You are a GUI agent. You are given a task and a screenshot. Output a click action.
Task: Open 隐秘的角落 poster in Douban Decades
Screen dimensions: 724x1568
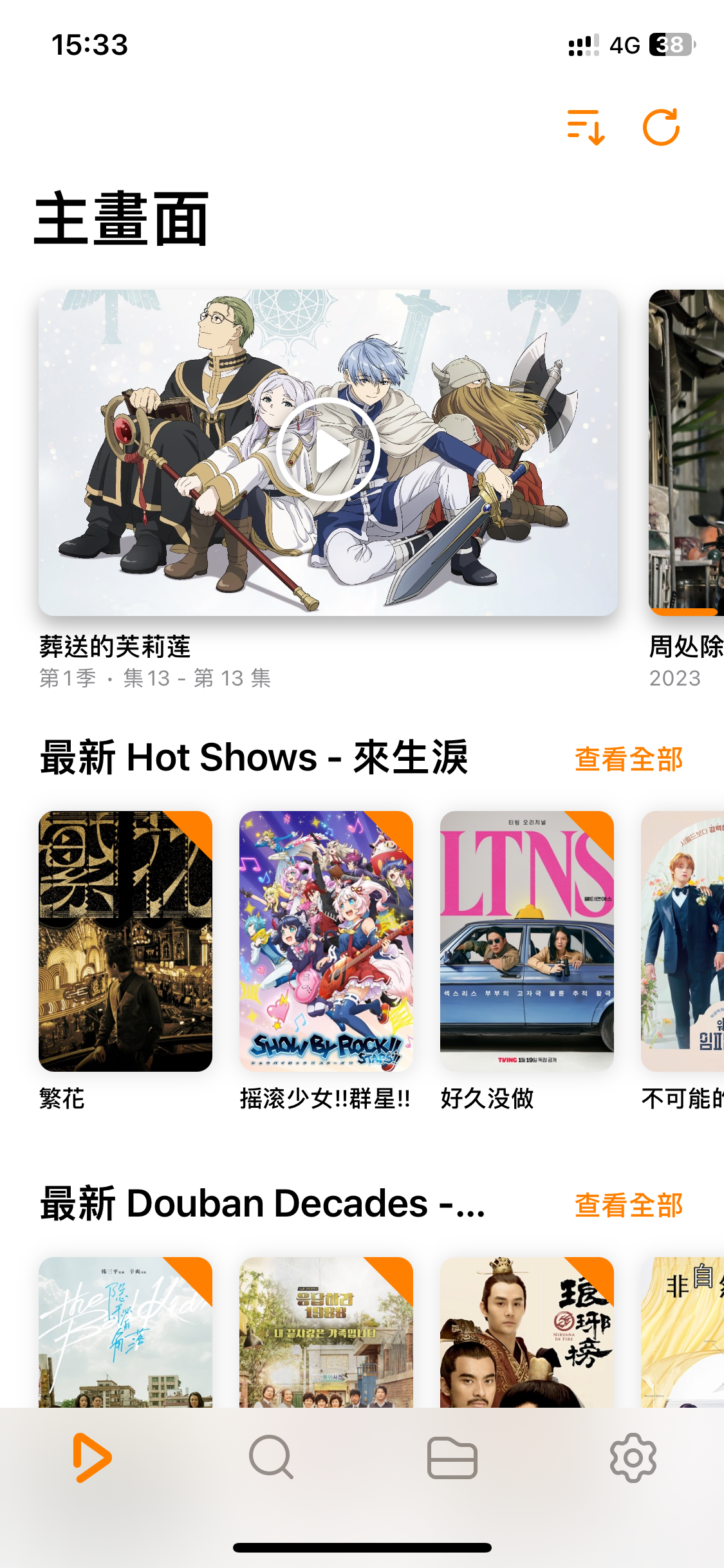pos(125,1331)
